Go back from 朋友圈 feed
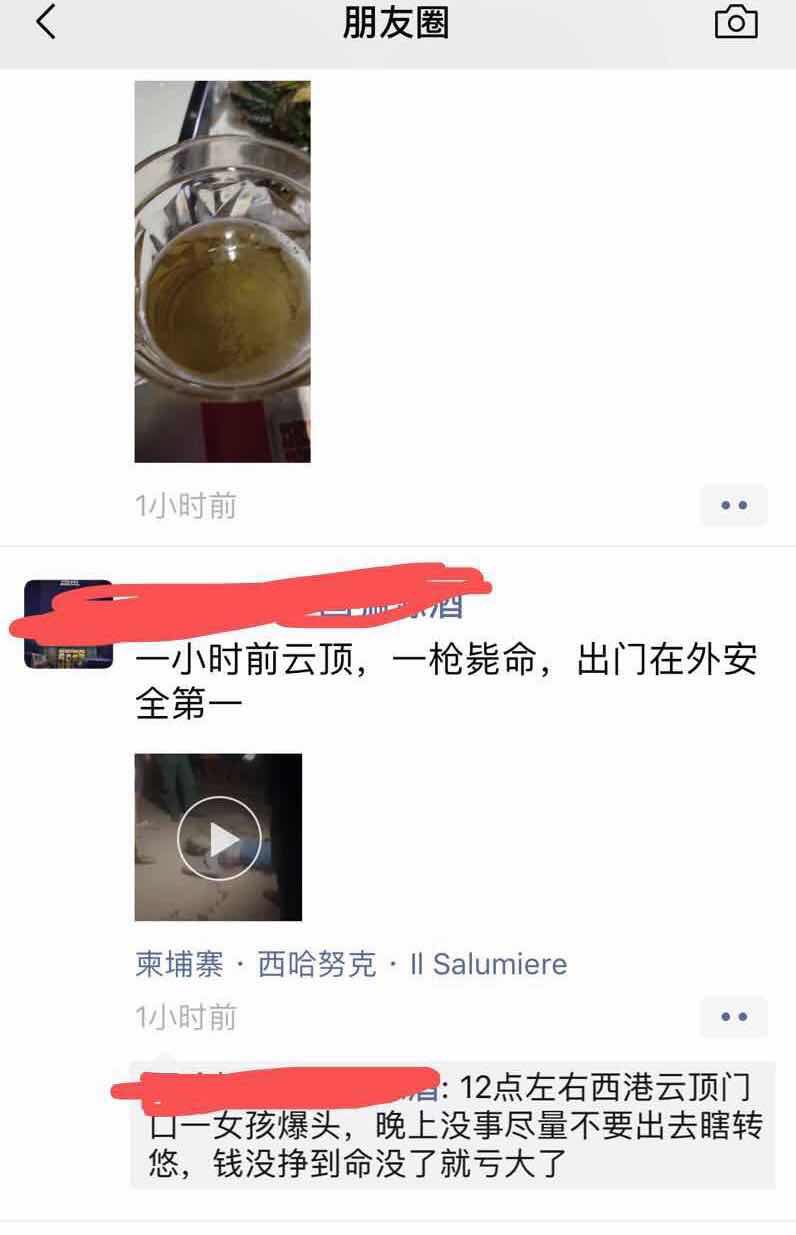Viewport: 796px width, 1235px height. (x=46, y=23)
